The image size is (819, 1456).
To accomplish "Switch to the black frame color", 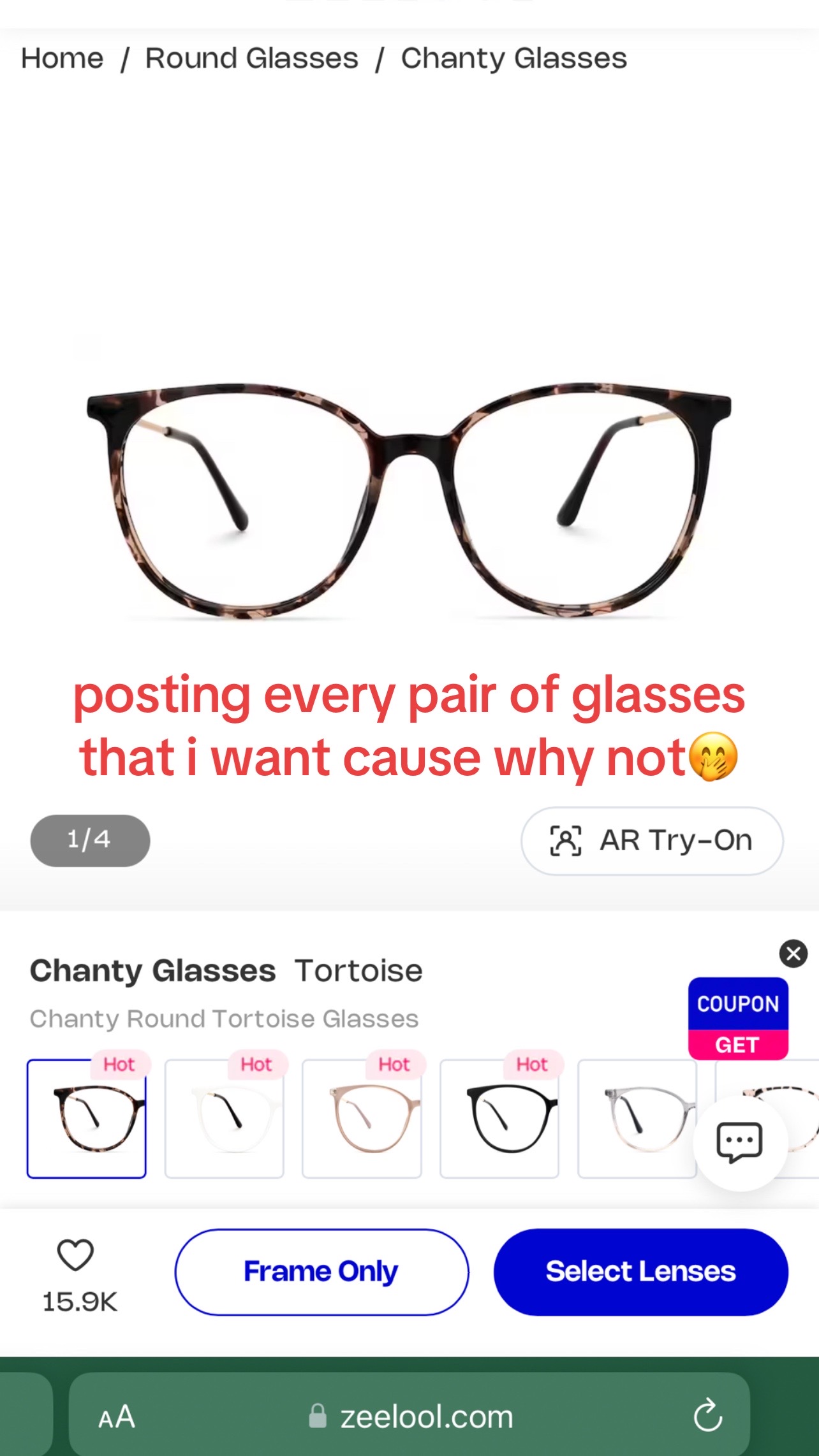I will [x=499, y=1118].
